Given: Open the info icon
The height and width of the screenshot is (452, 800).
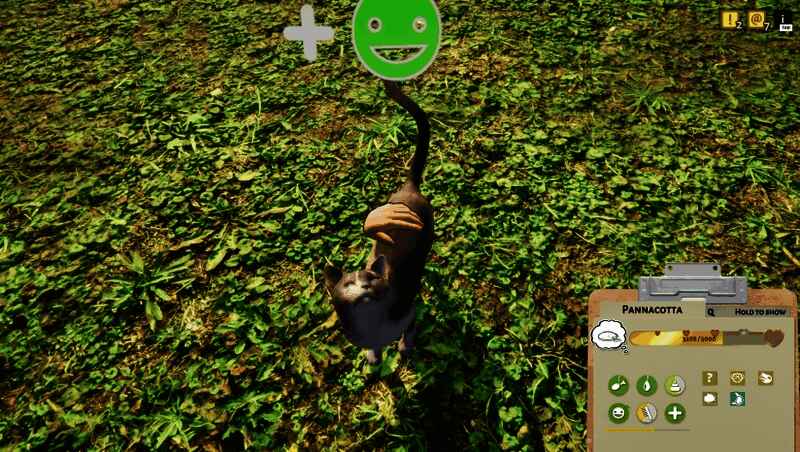Looking at the screenshot, I should [784, 18].
